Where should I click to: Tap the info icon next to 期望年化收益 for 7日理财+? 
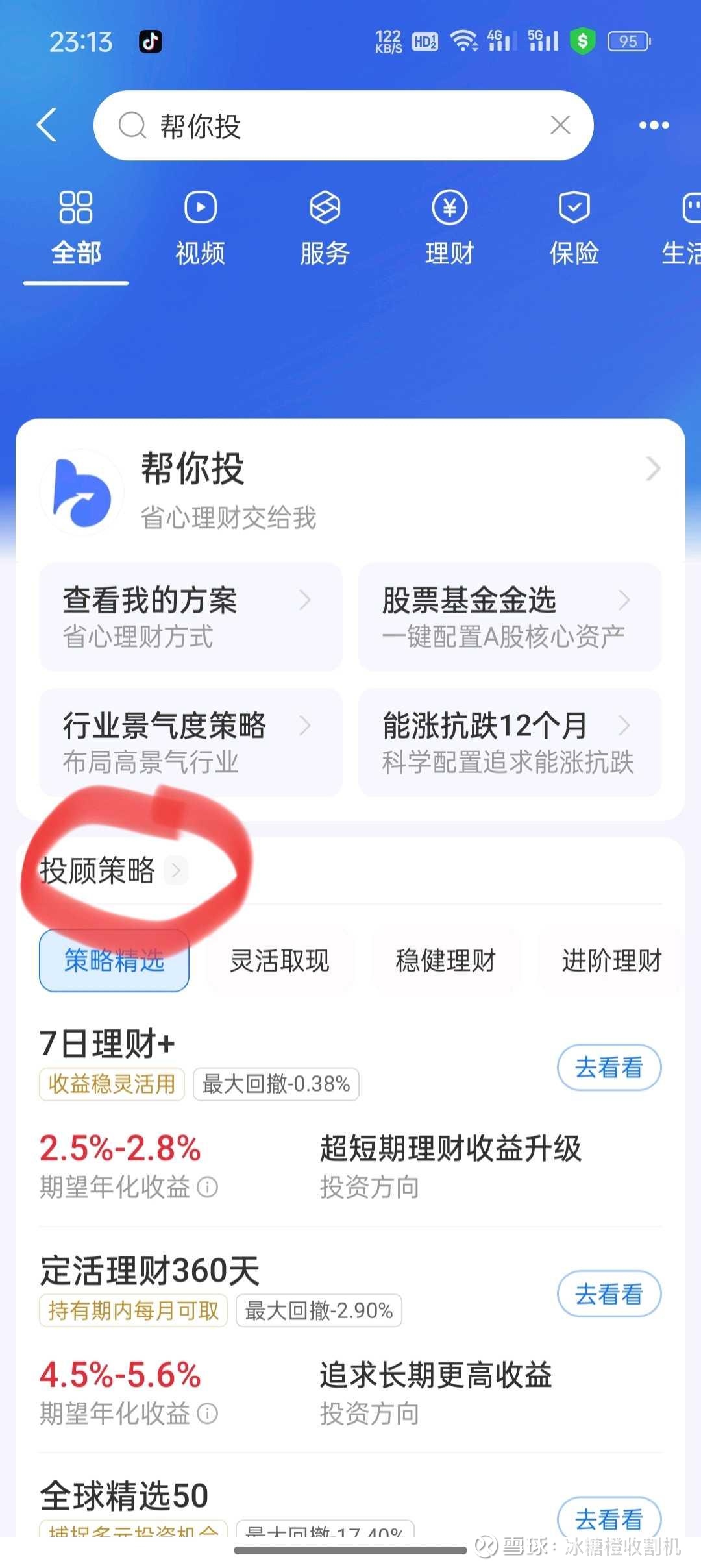point(206,1188)
